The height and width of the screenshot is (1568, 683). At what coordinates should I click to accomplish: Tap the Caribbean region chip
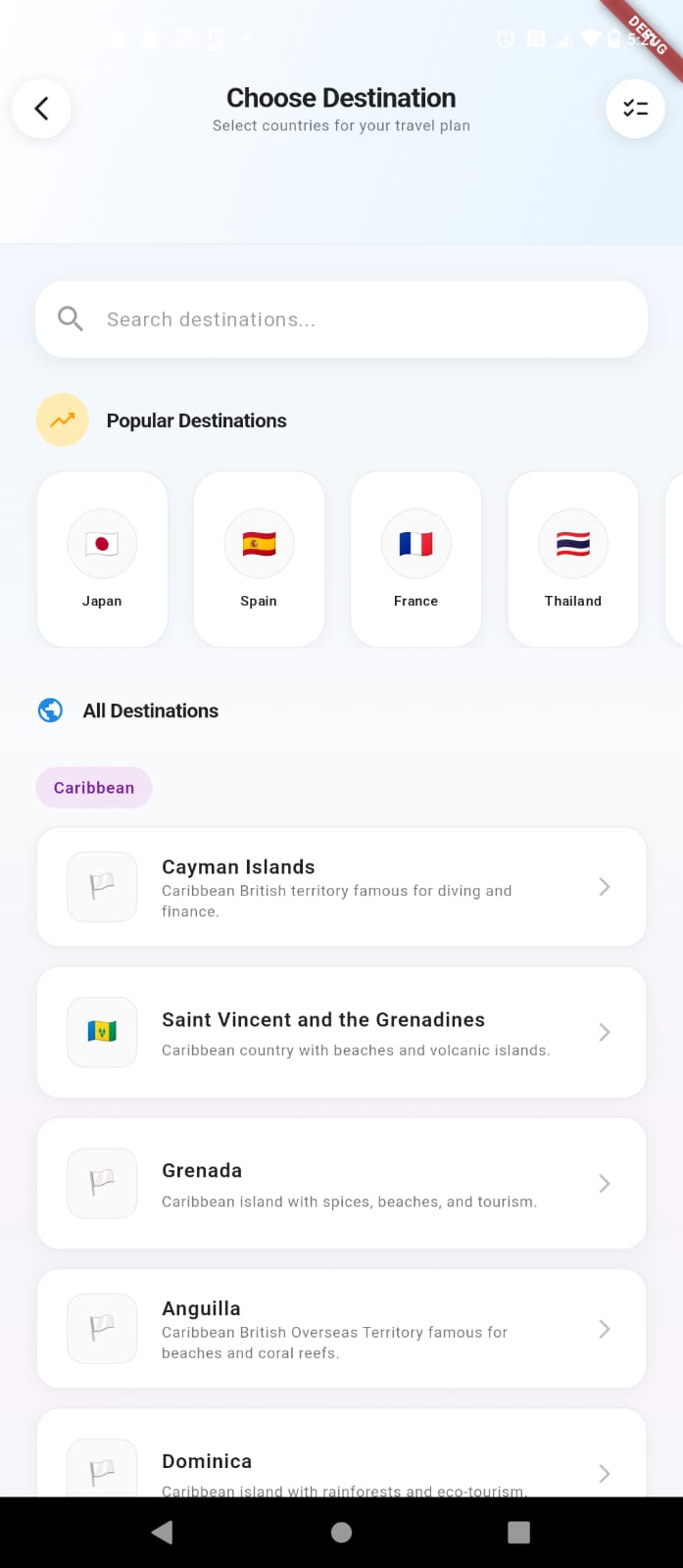[94, 788]
